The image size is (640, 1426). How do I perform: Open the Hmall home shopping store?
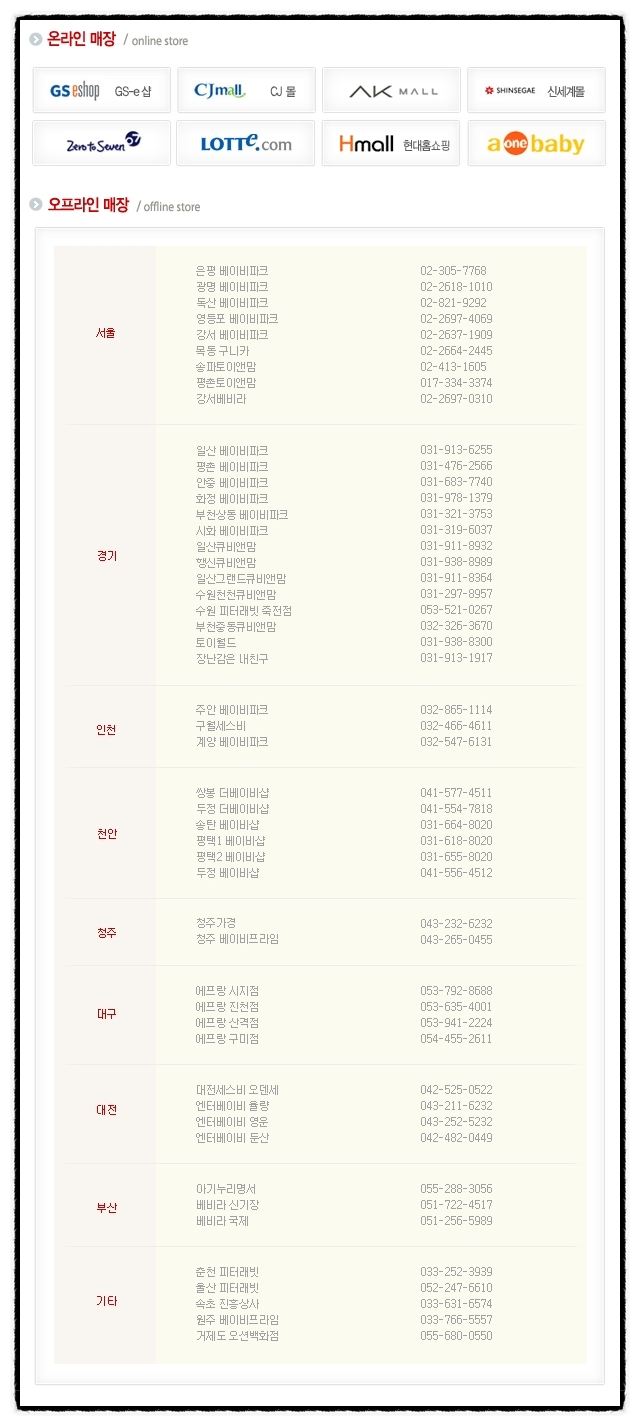[391, 143]
